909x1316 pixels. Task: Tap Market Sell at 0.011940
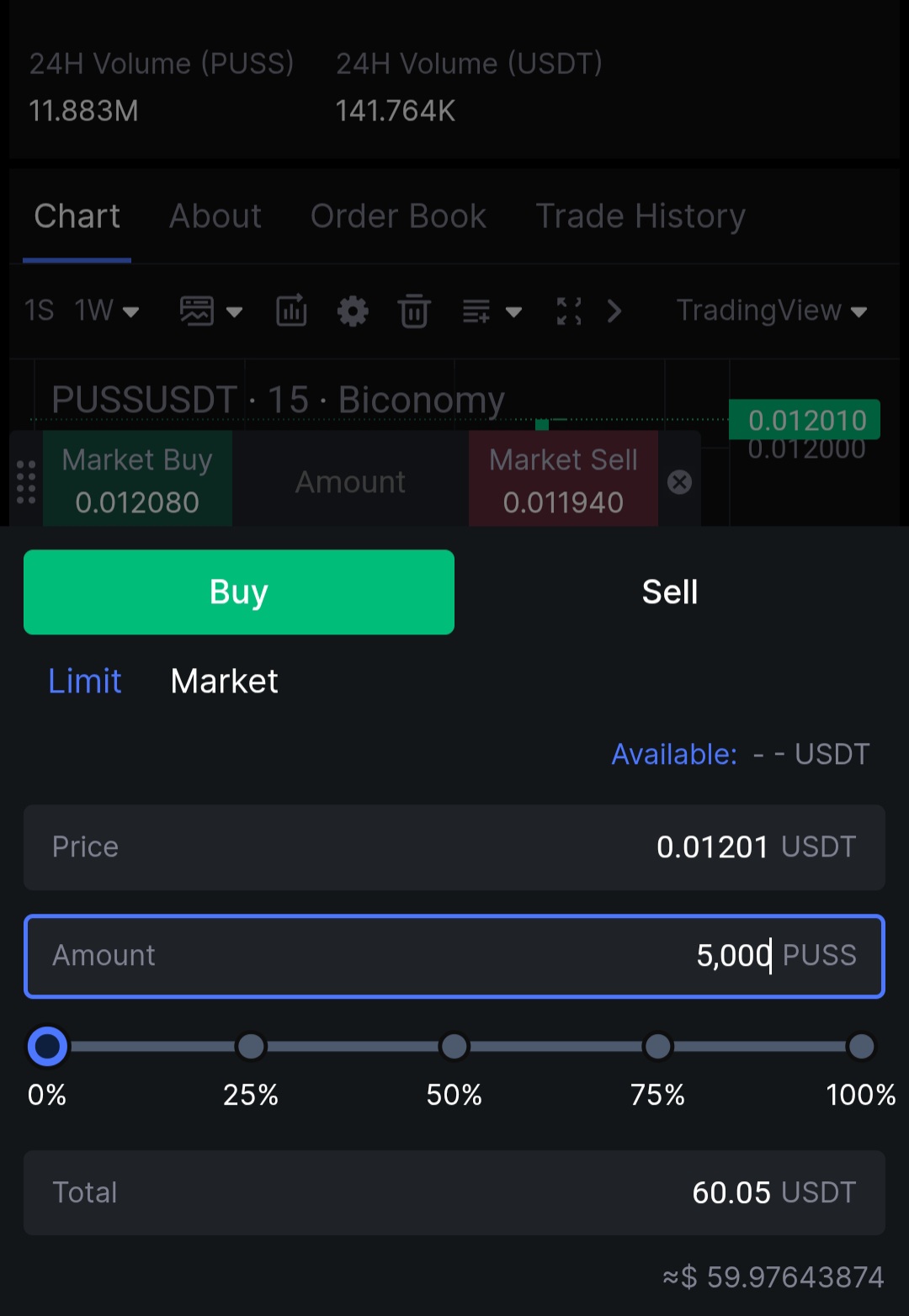click(x=563, y=480)
